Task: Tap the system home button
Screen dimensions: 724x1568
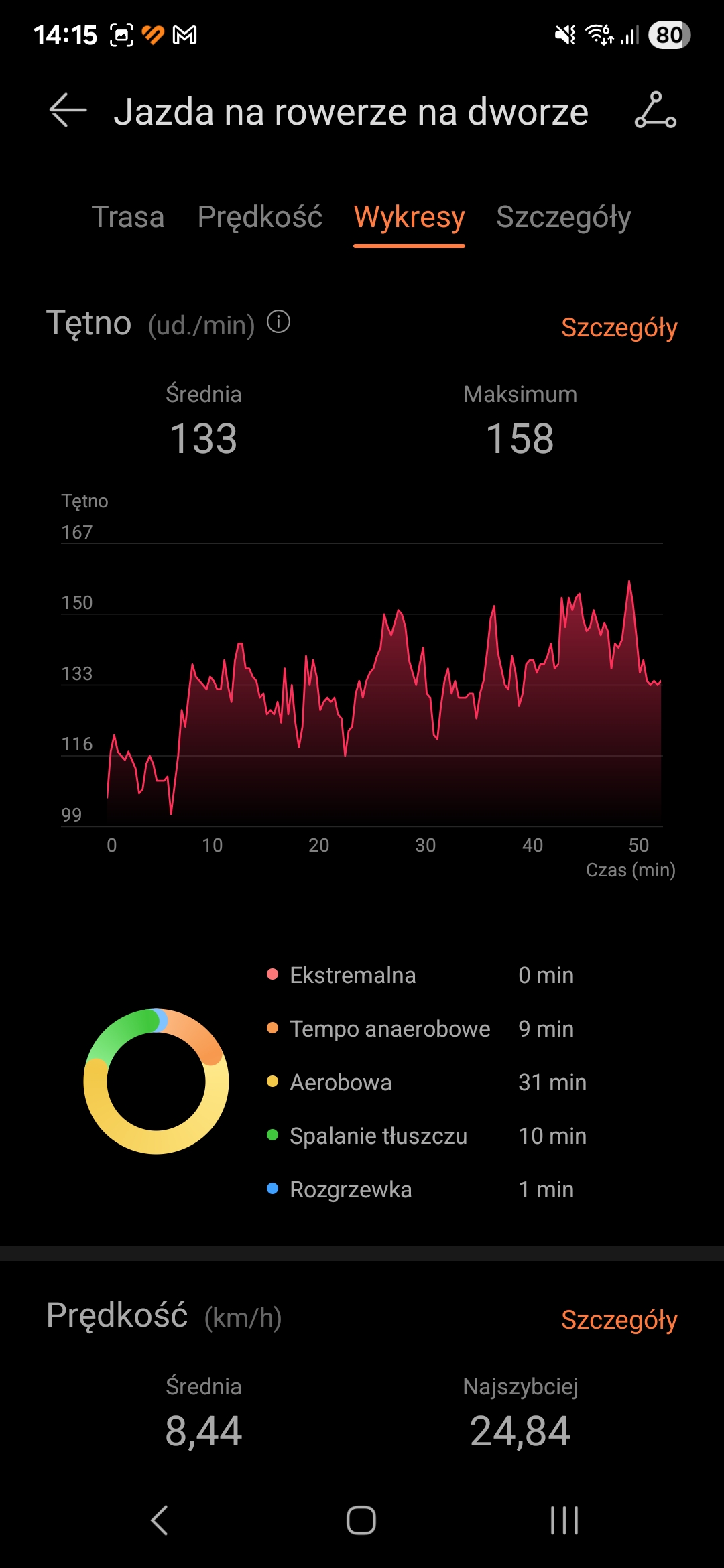Action: 361,1520
